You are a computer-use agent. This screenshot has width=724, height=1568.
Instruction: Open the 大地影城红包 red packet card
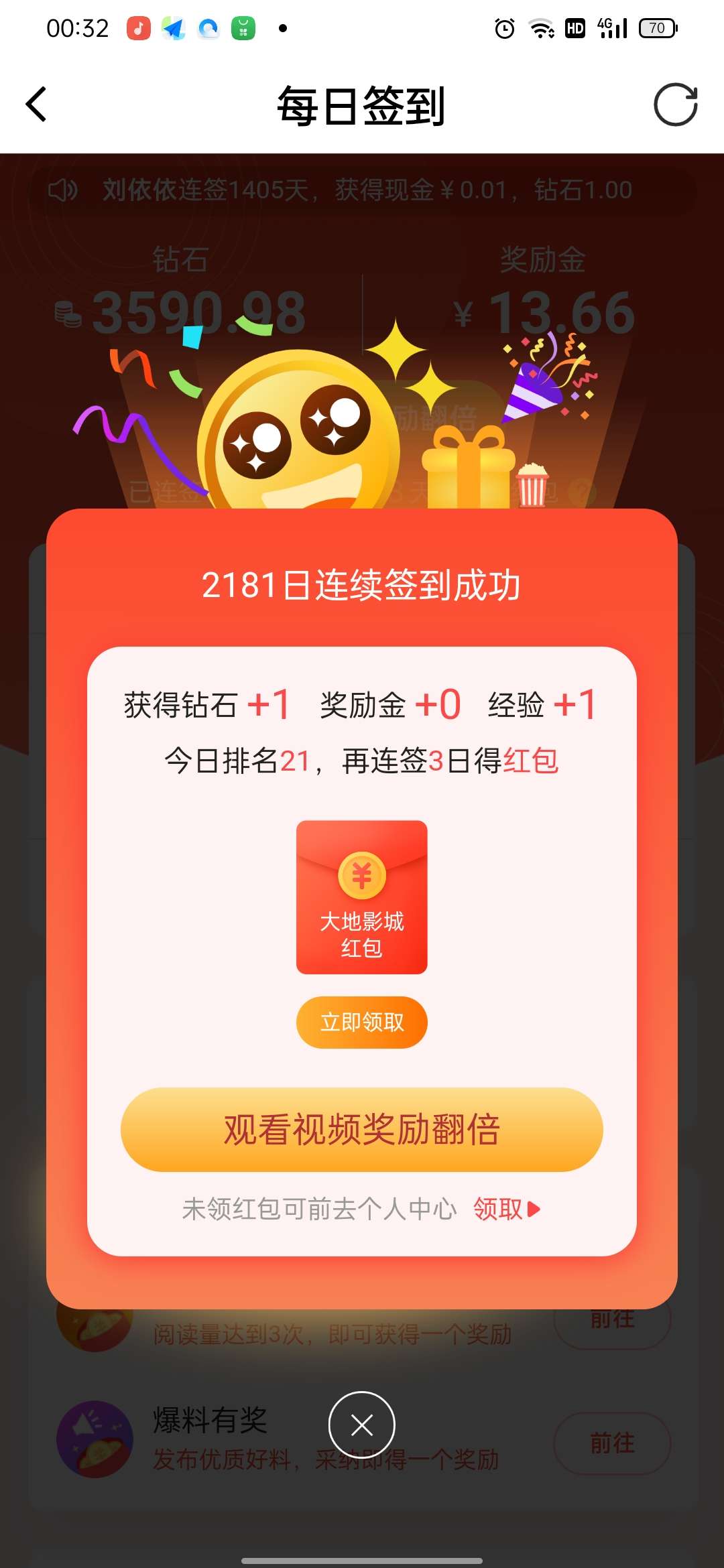tap(361, 897)
